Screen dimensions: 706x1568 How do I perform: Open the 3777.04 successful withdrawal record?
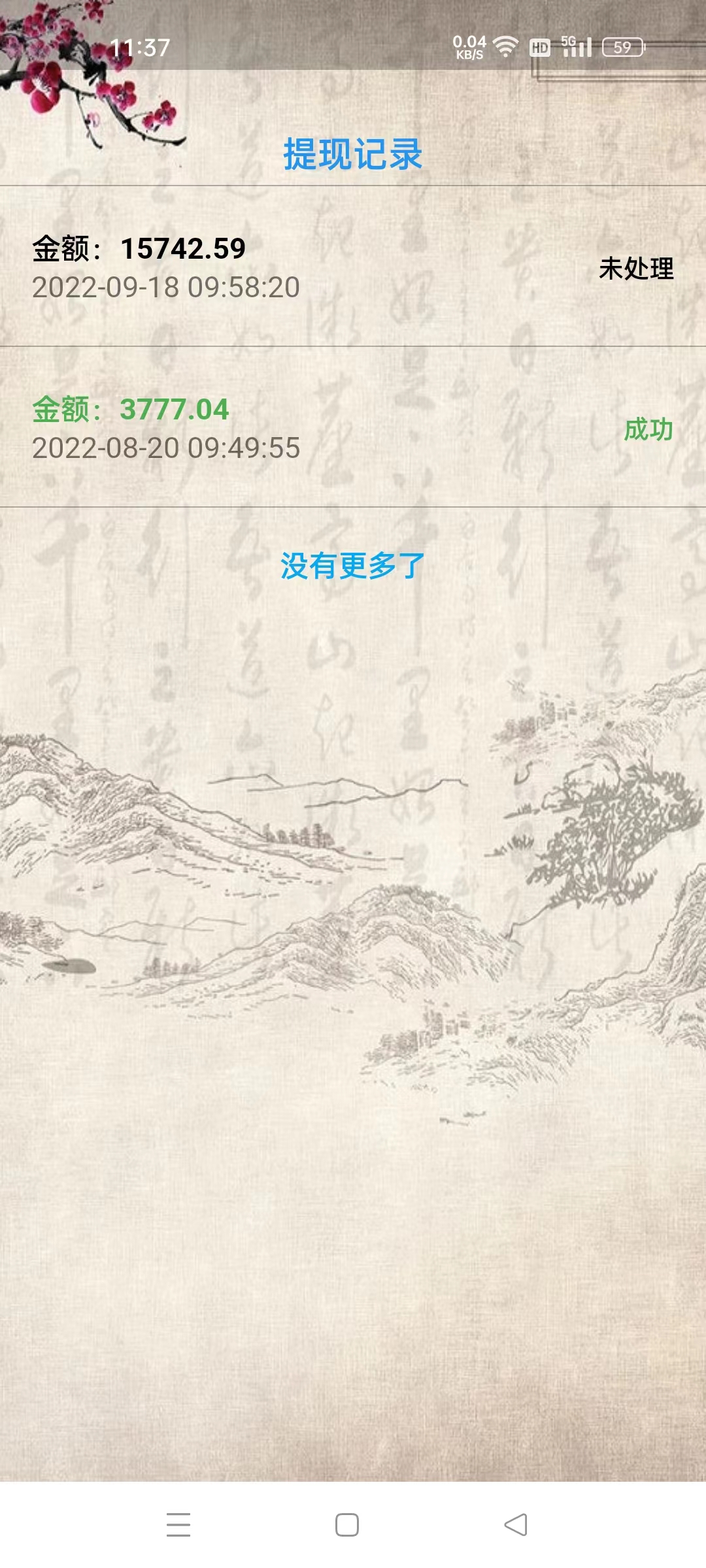tap(353, 427)
